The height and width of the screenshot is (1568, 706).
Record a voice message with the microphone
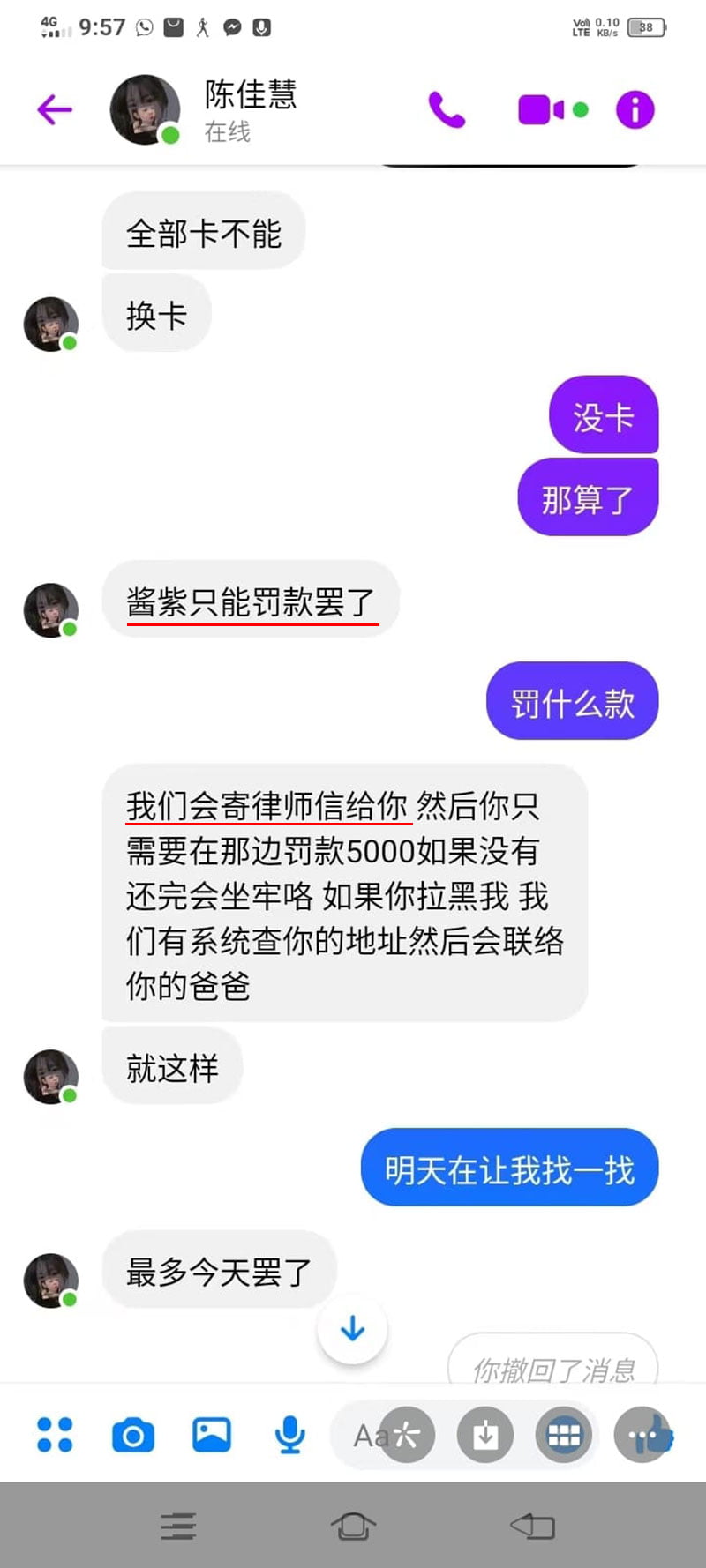click(x=289, y=1435)
